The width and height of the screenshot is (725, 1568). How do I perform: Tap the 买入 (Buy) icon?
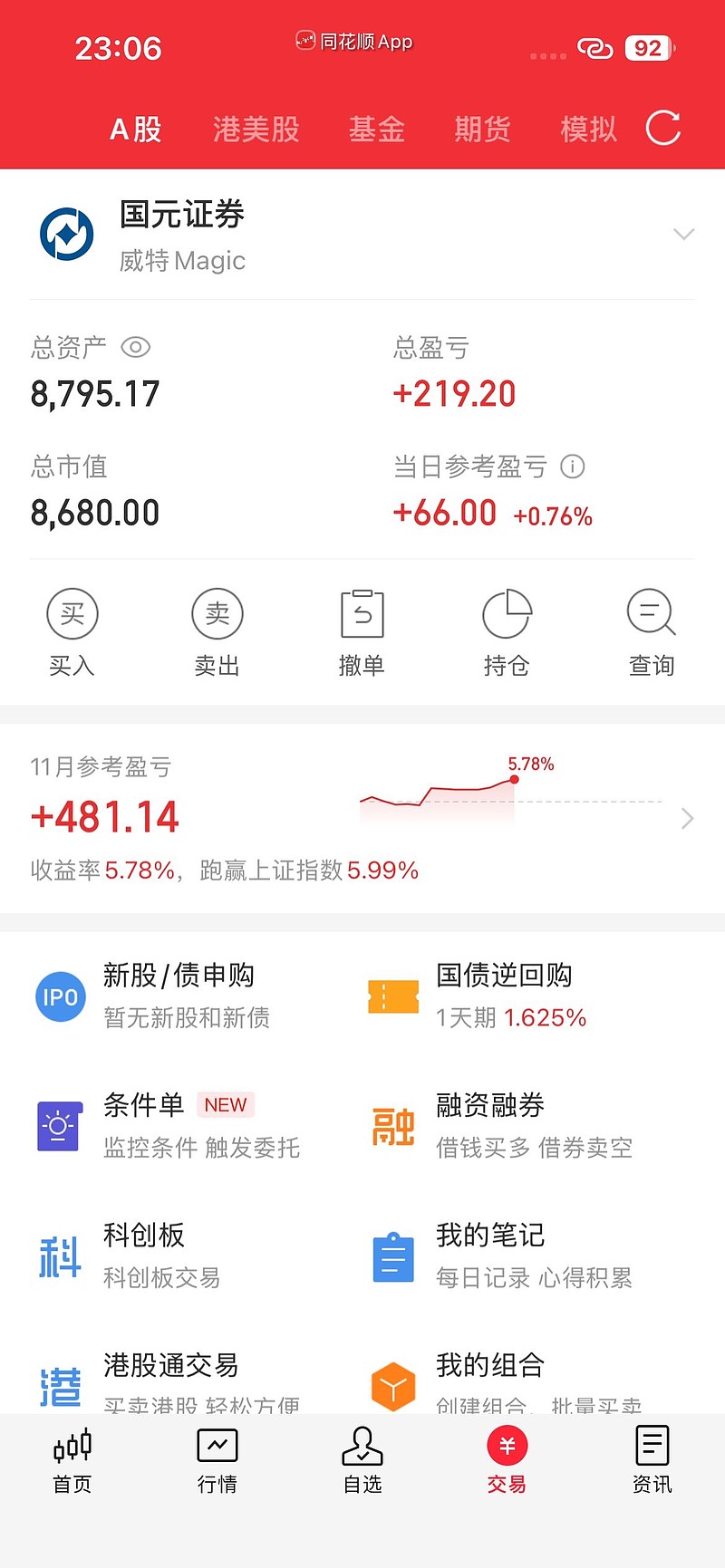[72, 613]
